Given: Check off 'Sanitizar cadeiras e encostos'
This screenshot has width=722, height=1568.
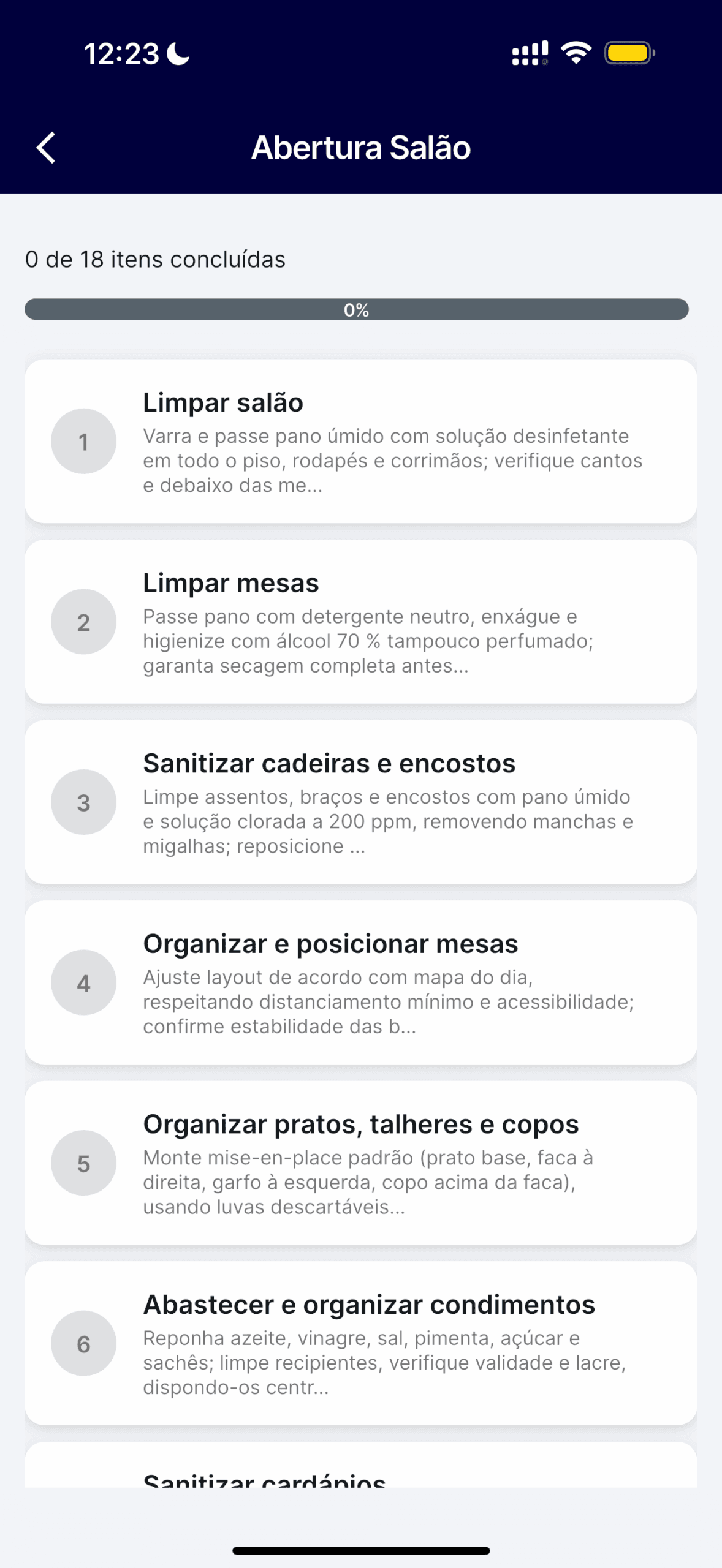Looking at the screenshot, I should pyautogui.click(x=360, y=802).
